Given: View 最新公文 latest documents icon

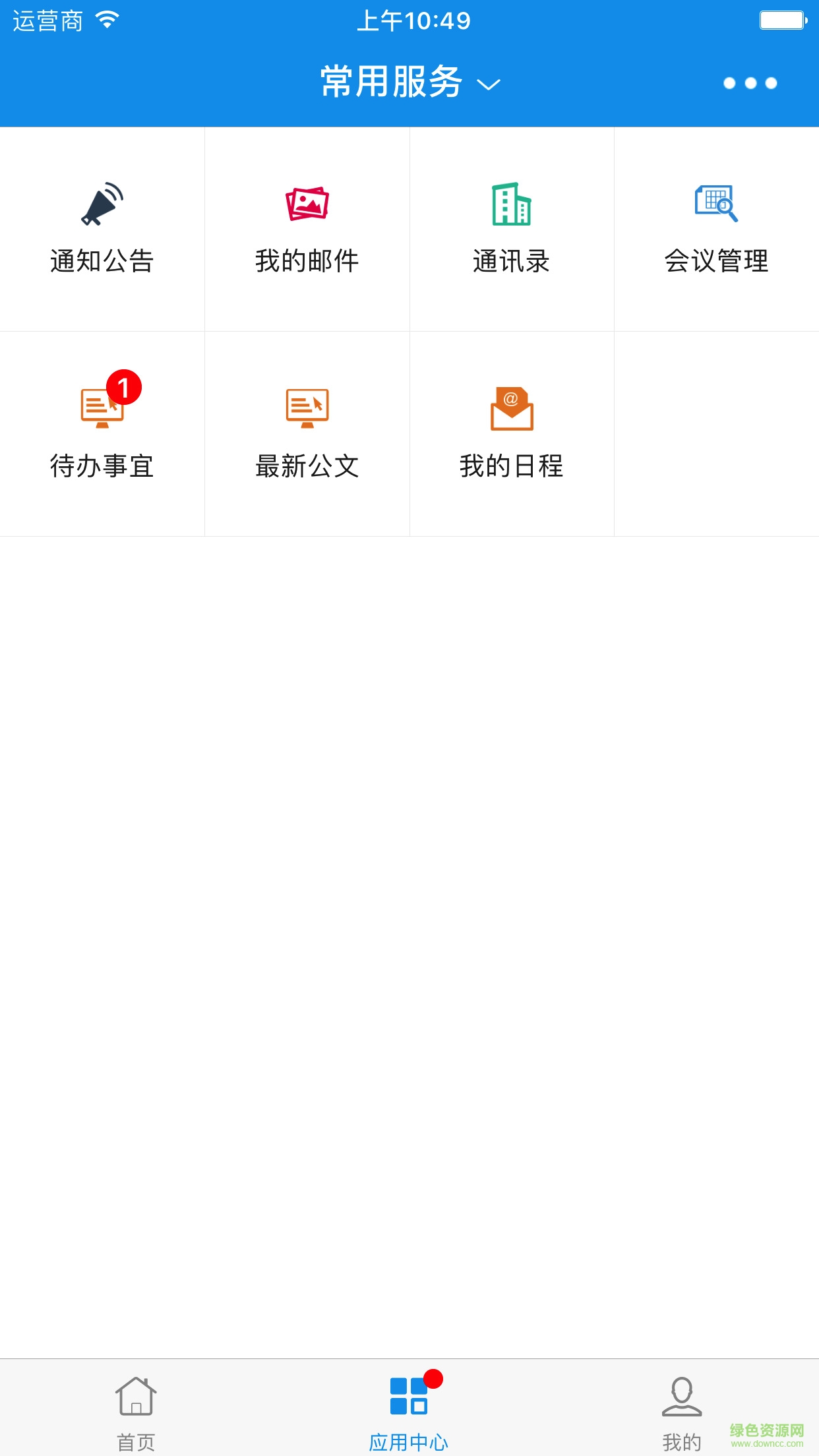Looking at the screenshot, I should tap(307, 409).
